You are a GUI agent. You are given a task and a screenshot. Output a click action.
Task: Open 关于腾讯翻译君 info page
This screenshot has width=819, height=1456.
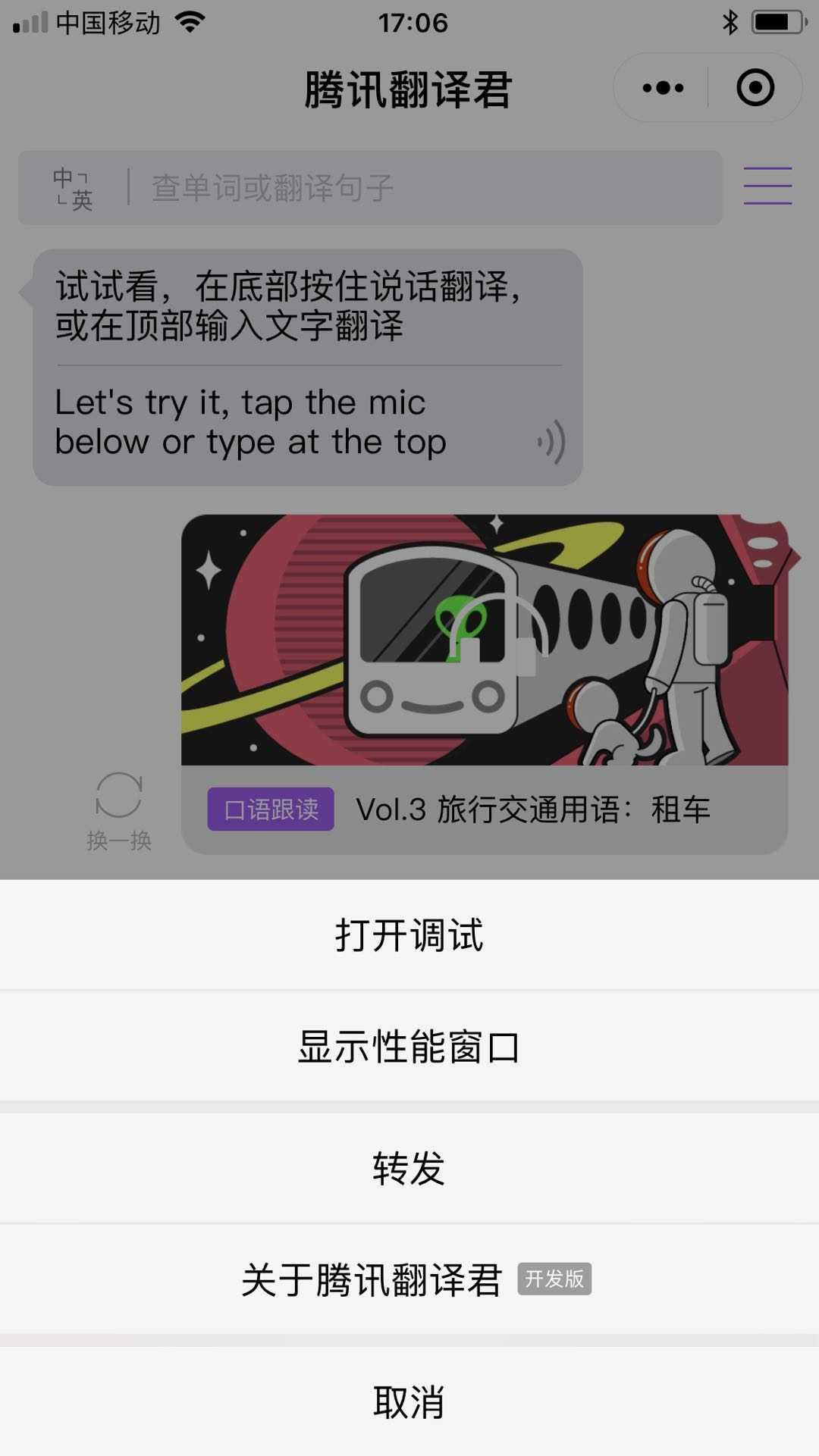click(409, 1279)
